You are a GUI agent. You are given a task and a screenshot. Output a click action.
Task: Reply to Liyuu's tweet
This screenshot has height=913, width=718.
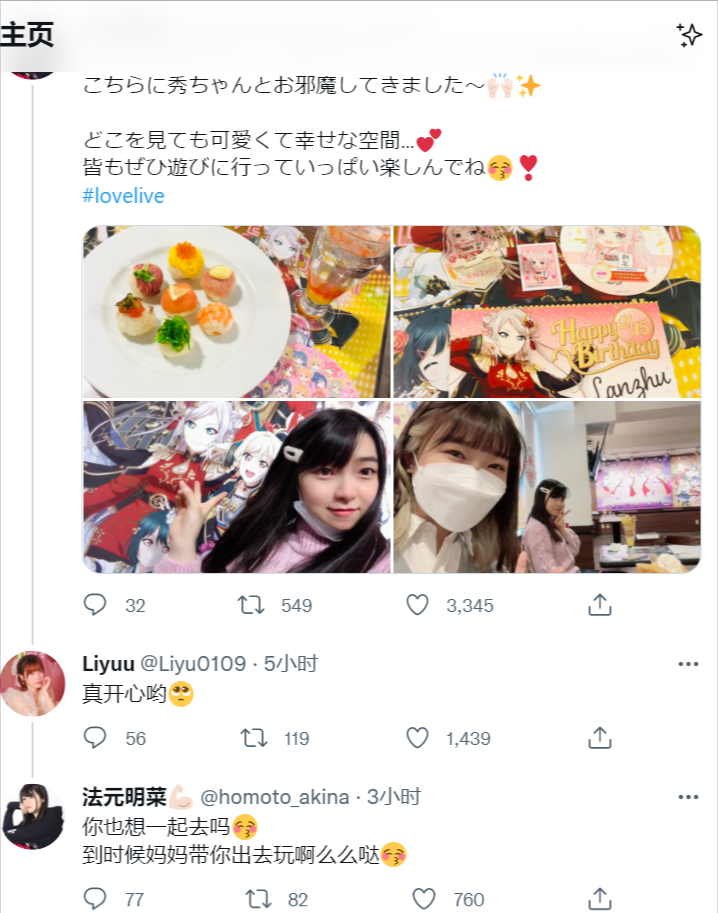(x=95, y=738)
